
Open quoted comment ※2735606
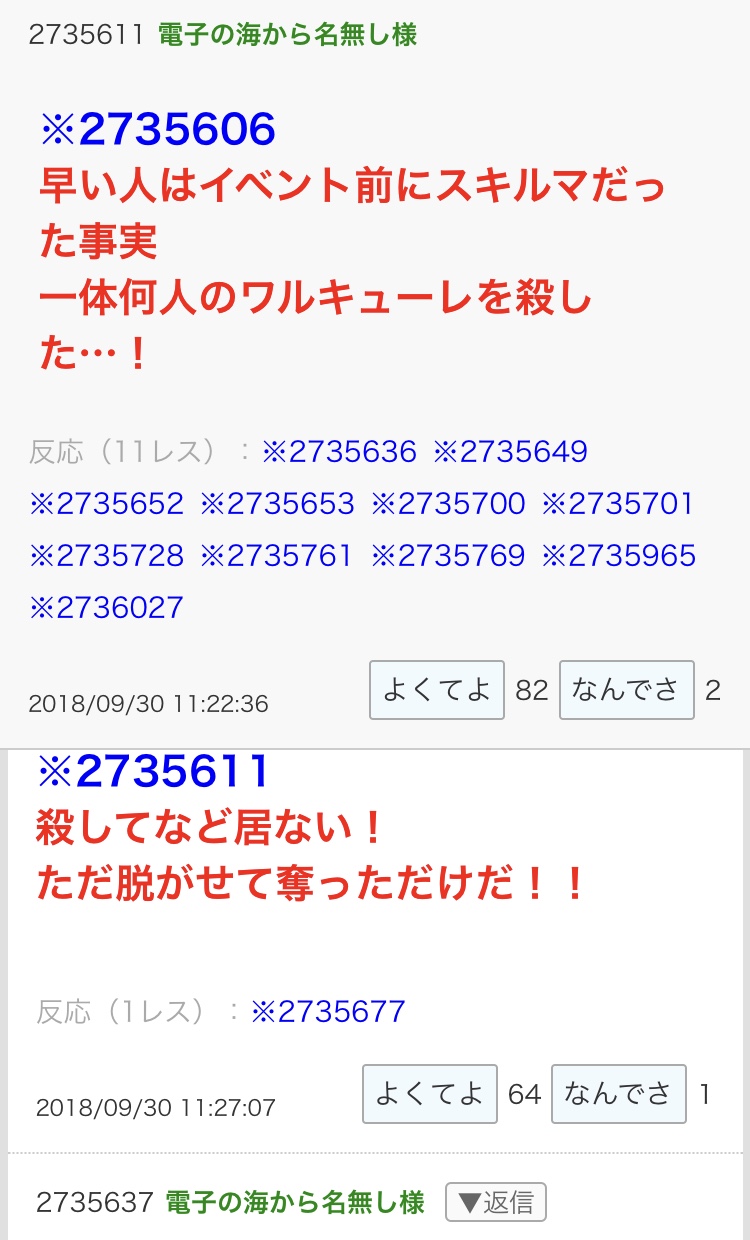click(x=157, y=129)
